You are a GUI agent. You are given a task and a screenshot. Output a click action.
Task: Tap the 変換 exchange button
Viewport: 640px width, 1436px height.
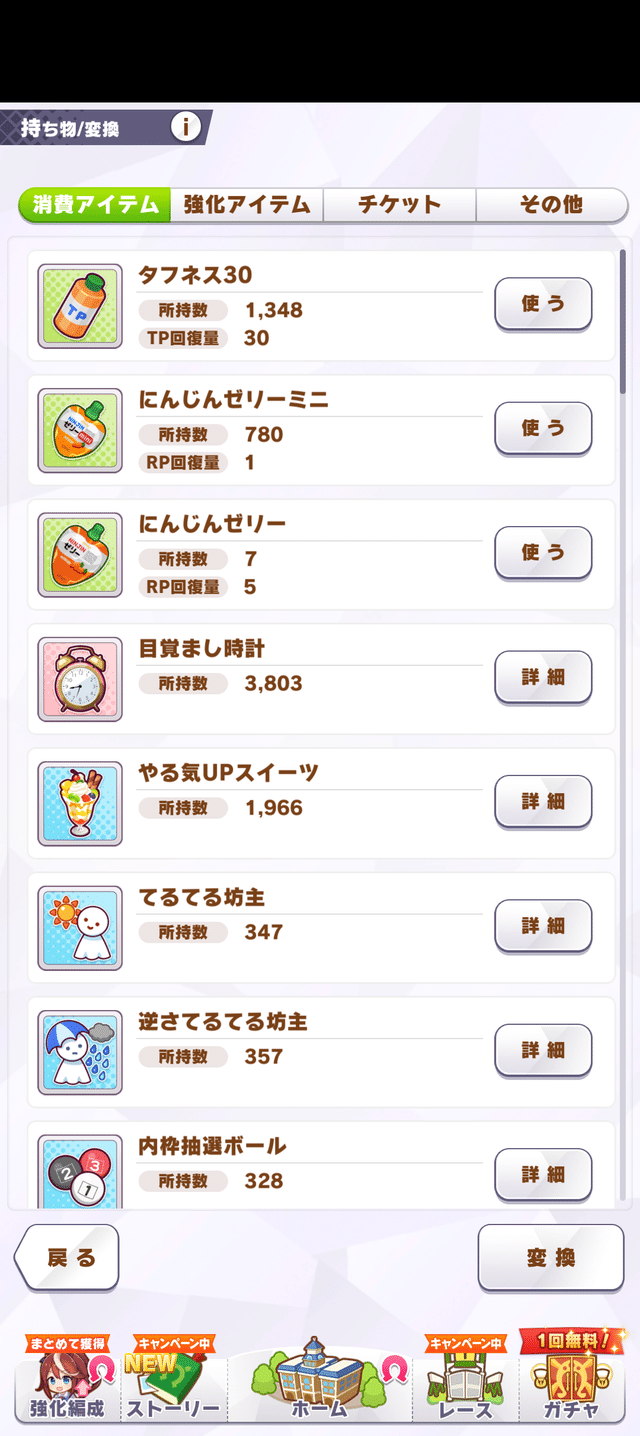(551, 1257)
